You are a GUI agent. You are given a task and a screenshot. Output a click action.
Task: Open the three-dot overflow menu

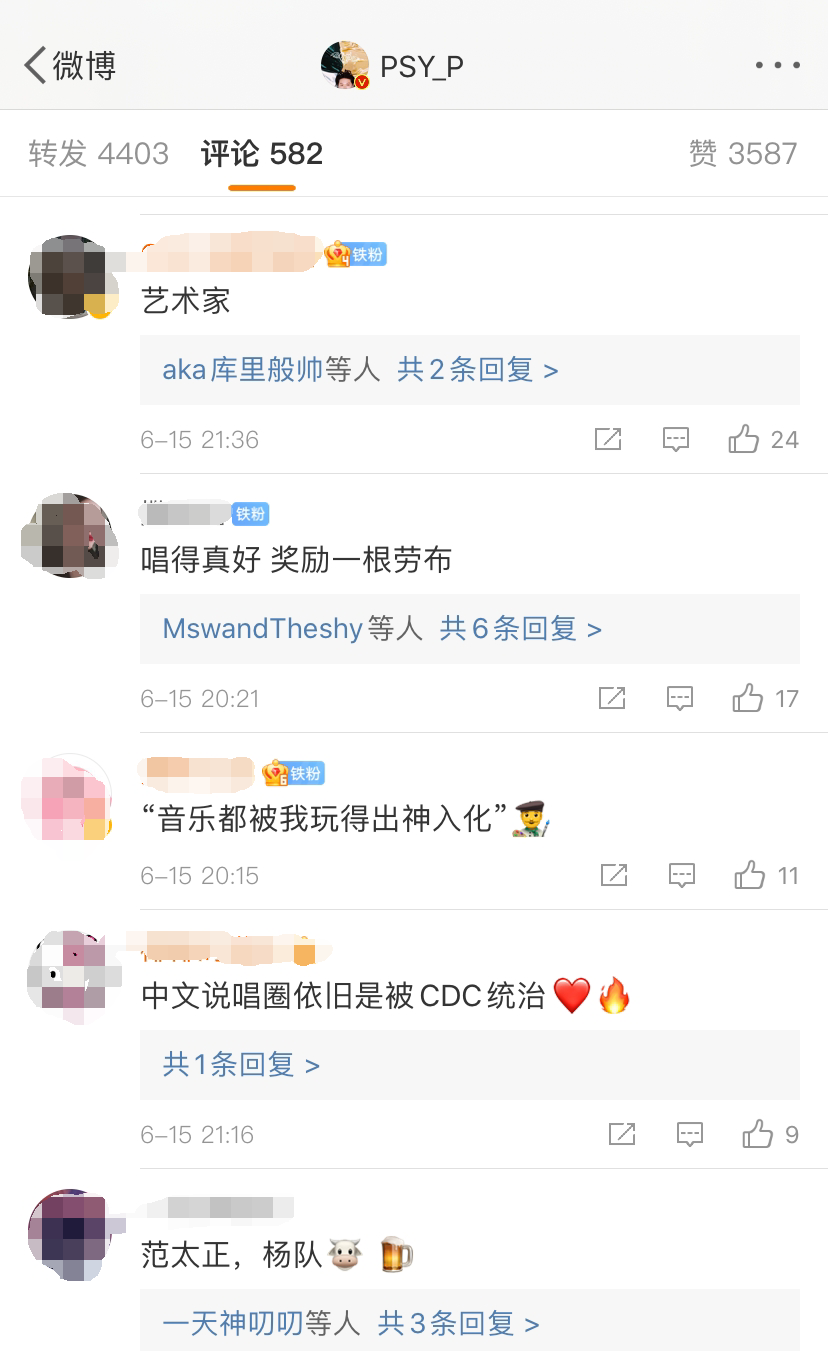tap(777, 66)
